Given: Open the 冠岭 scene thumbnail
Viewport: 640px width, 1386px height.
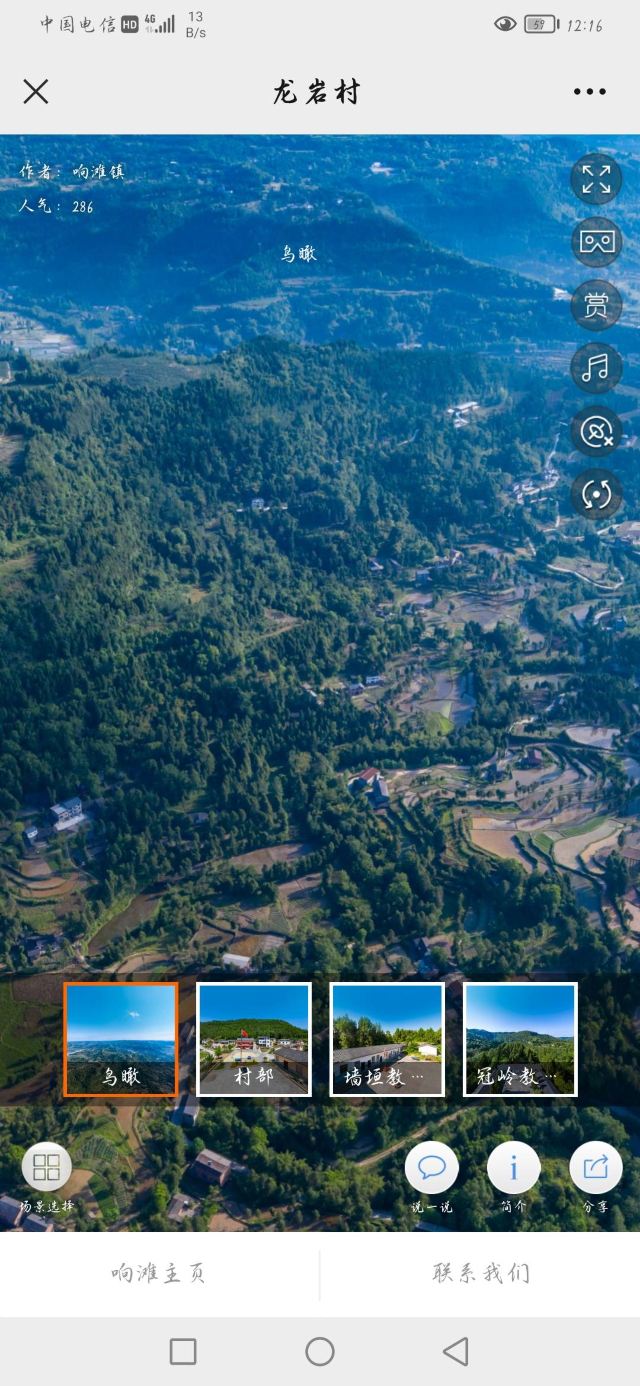Looking at the screenshot, I should tap(520, 1039).
